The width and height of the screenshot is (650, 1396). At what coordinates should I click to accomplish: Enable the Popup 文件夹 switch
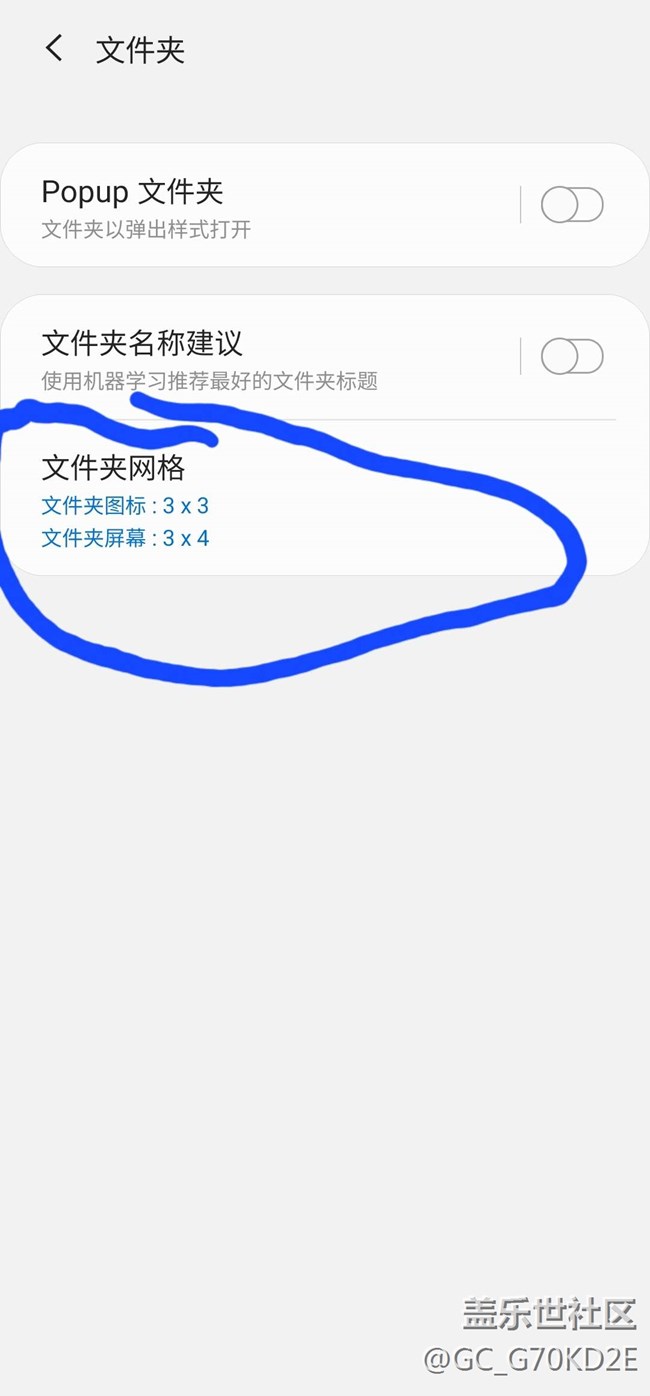pos(572,205)
